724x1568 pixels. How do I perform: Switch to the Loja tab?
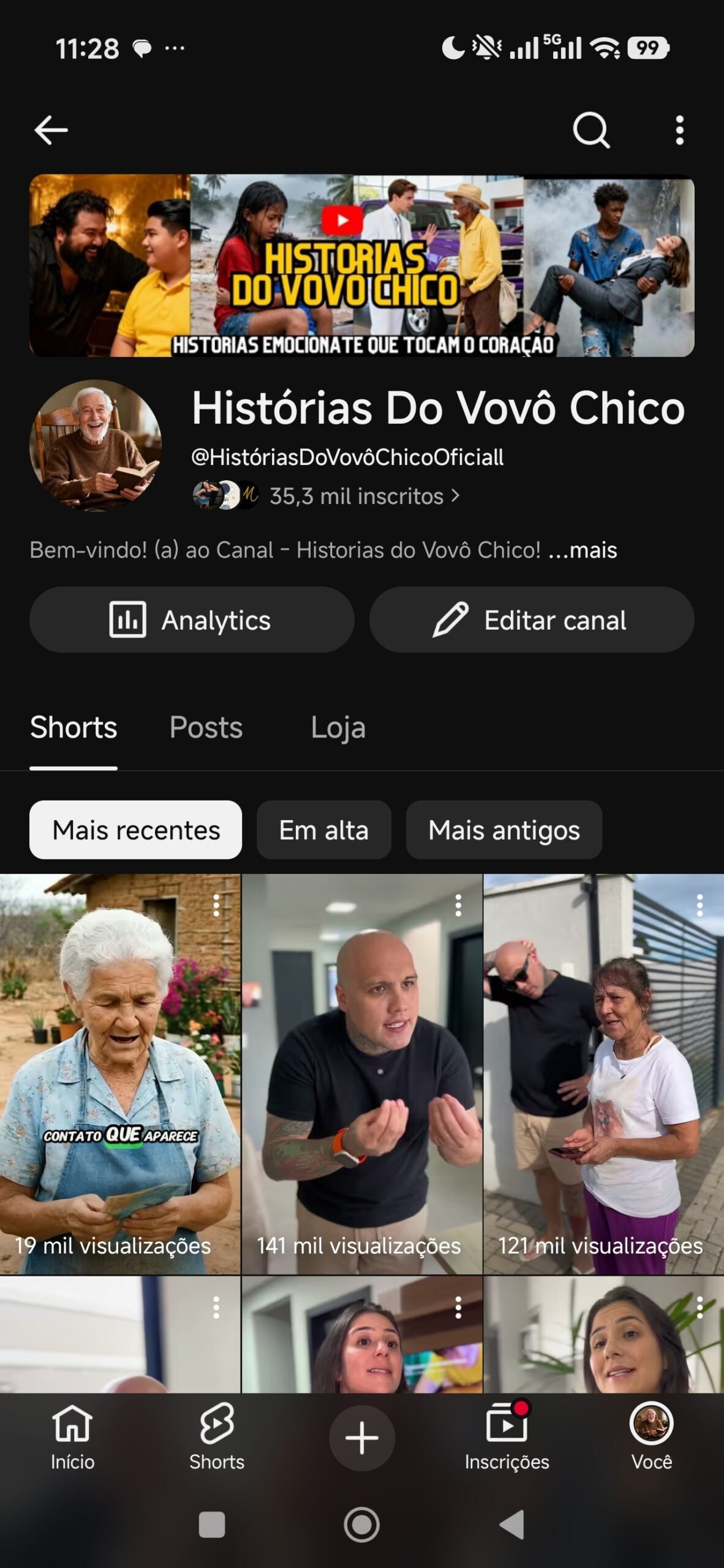(338, 728)
